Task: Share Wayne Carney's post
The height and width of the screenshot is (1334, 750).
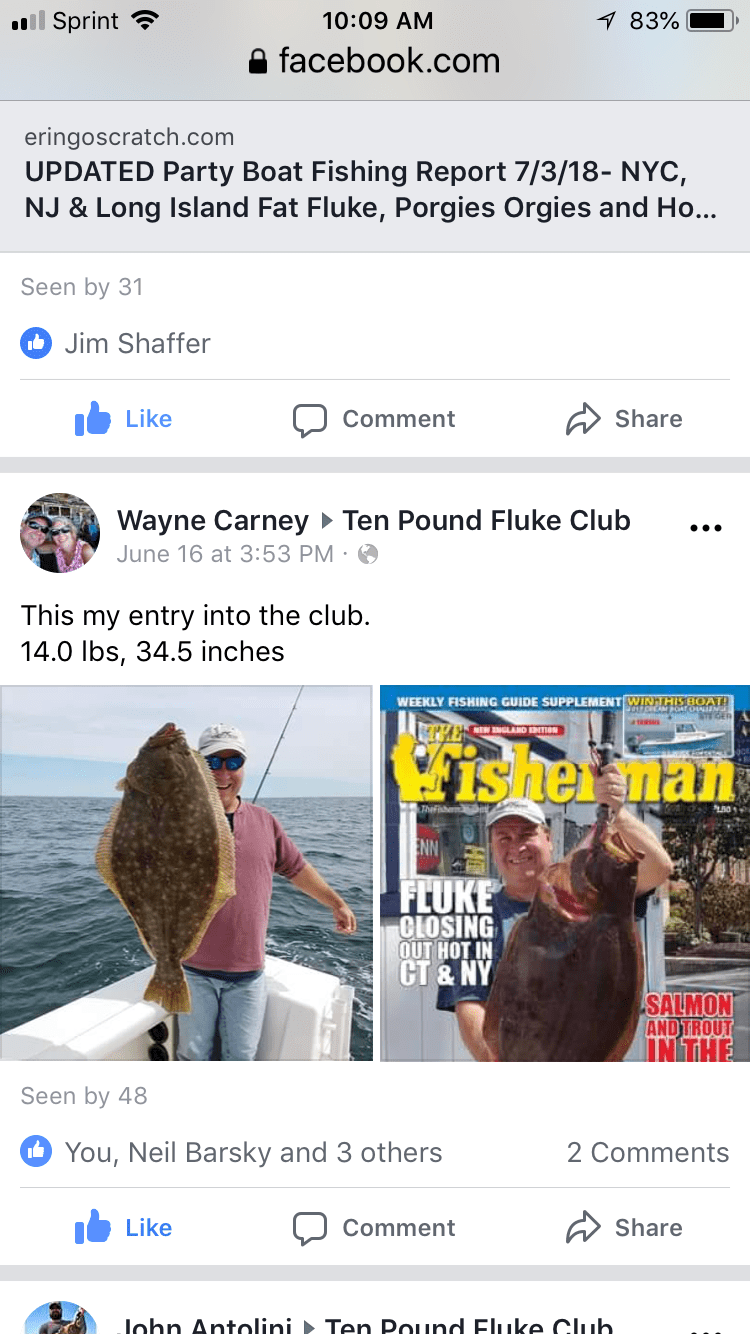Action: (x=624, y=1228)
